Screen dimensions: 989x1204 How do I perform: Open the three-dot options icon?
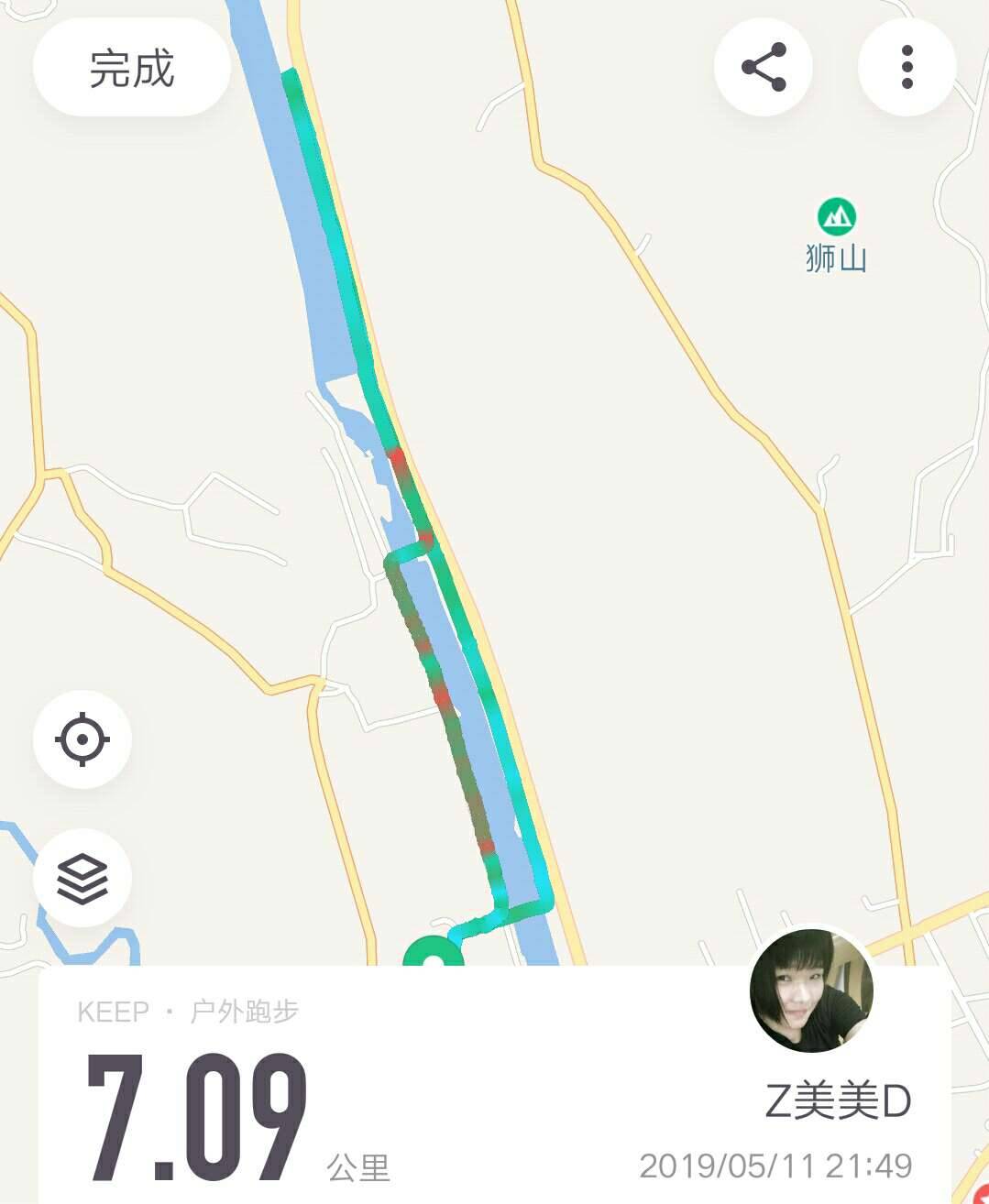pyautogui.click(x=908, y=64)
